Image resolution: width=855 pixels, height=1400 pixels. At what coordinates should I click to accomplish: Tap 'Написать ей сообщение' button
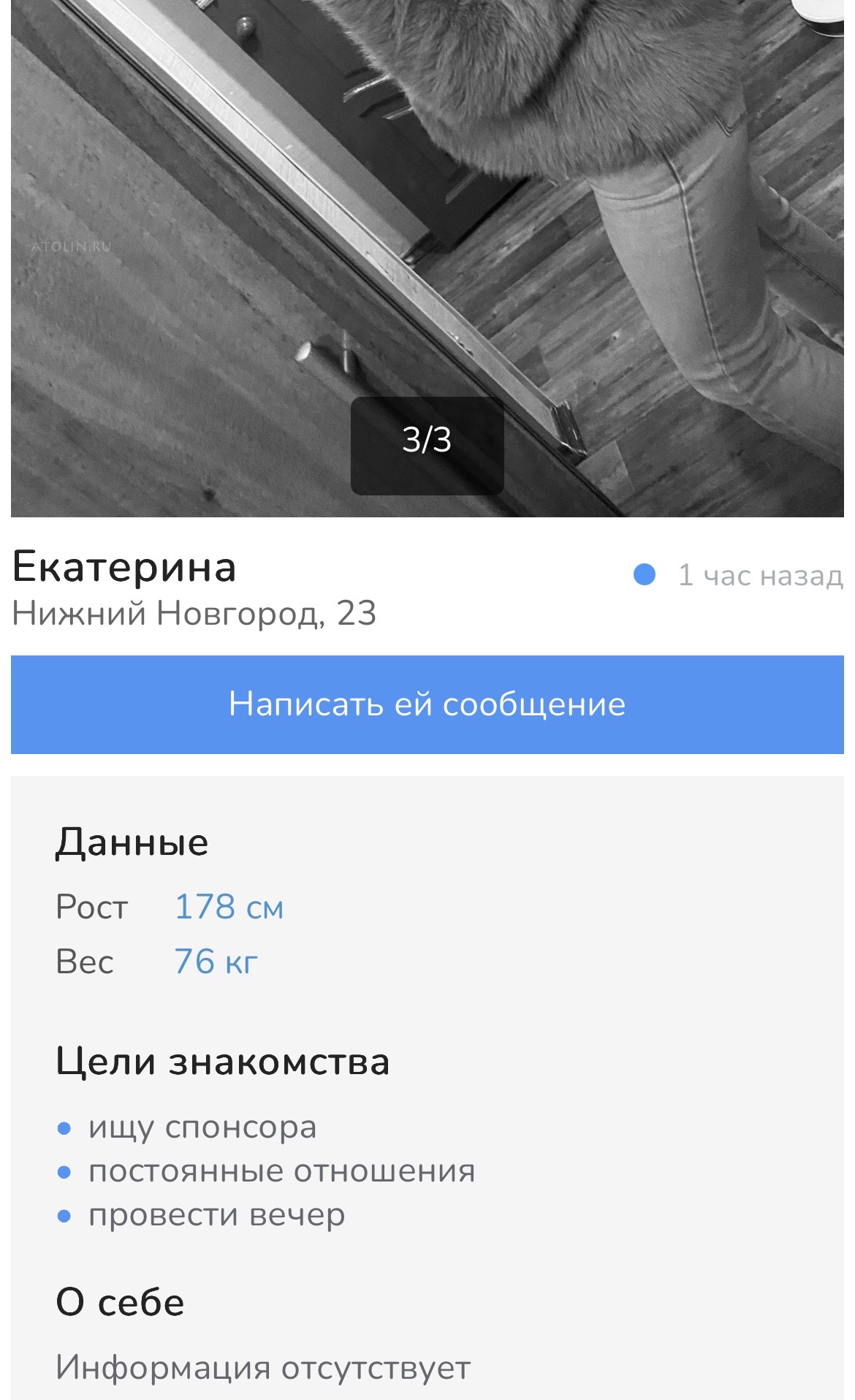click(427, 704)
